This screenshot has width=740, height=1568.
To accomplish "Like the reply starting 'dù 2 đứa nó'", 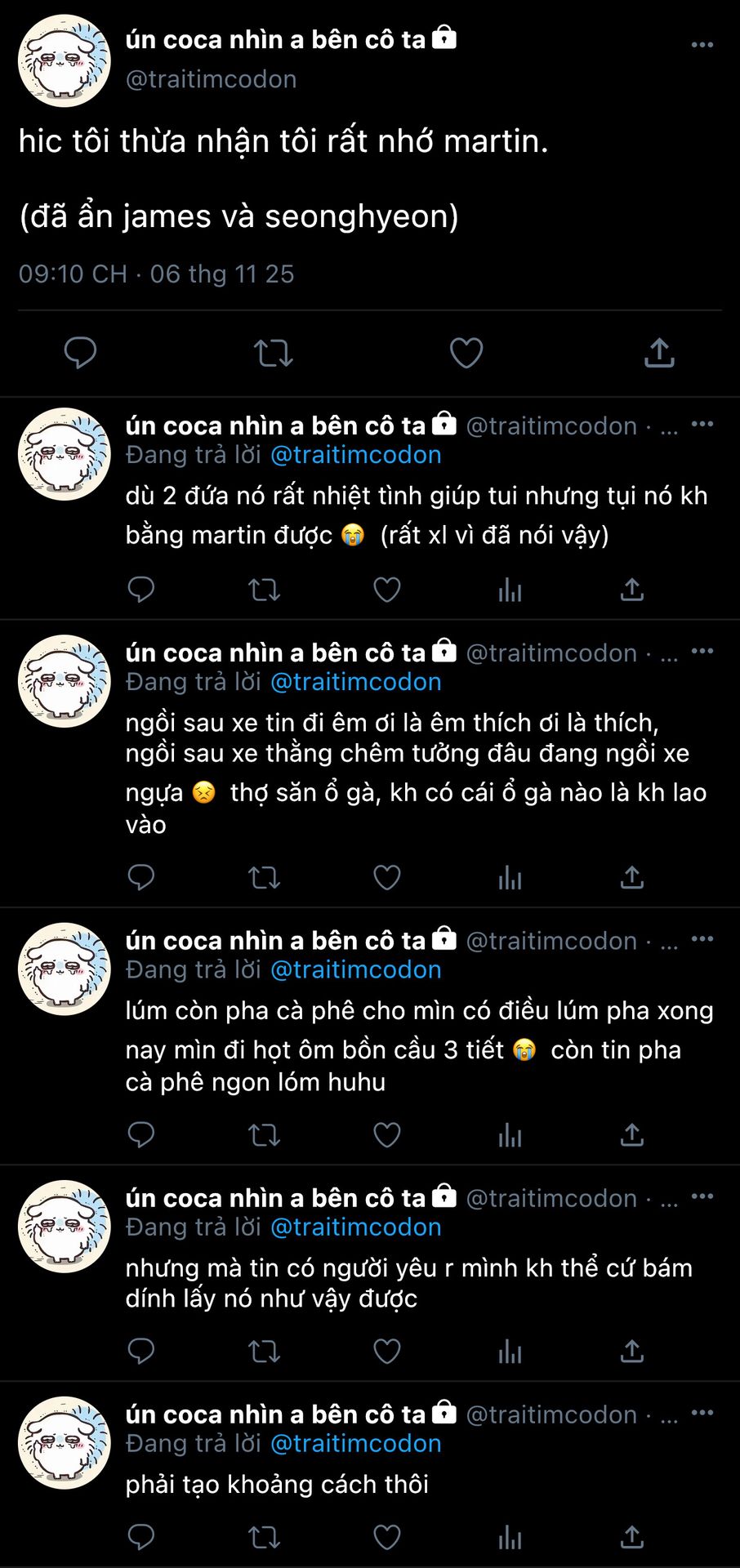I will pos(387,590).
